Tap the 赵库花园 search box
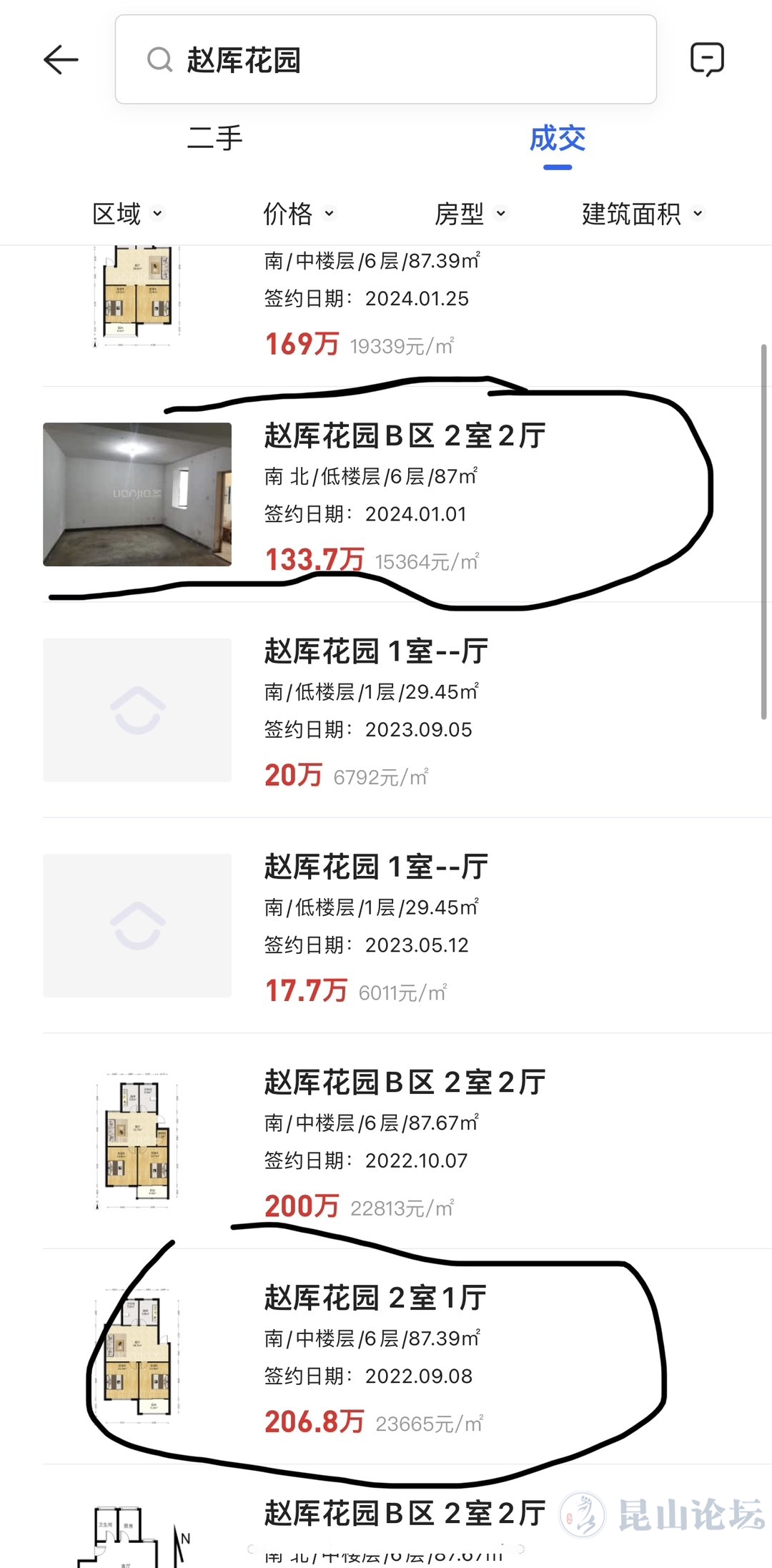The image size is (772, 1568). [386, 59]
